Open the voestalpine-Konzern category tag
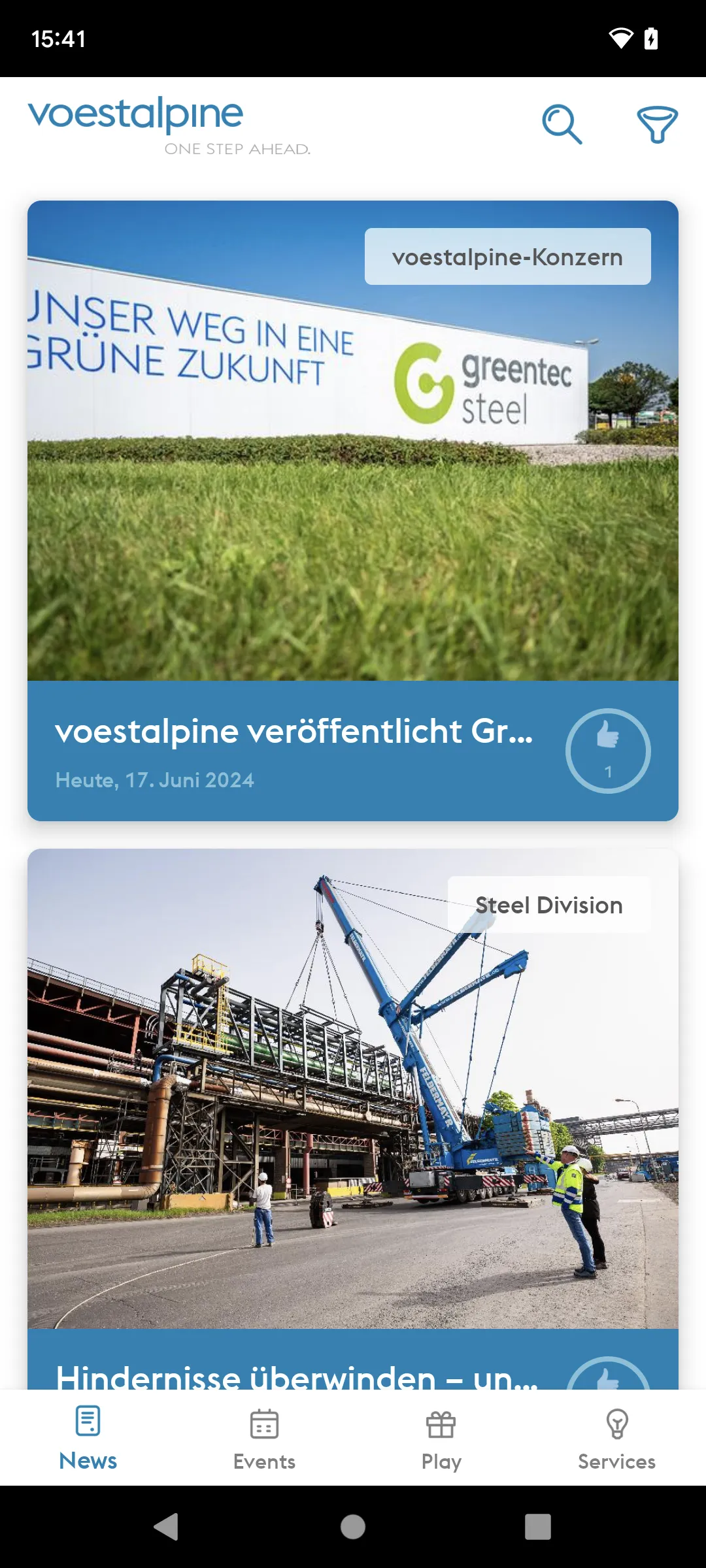This screenshot has width=706, height=1568. pos(507,257)
